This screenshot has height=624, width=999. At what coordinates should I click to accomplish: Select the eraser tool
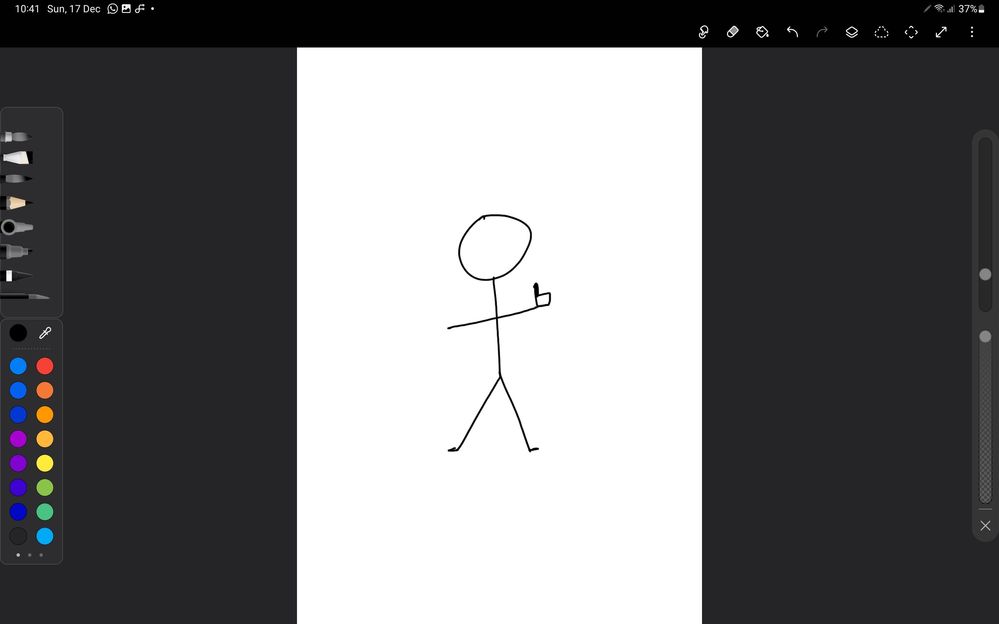pyautogui.click(x=732, y=32)
